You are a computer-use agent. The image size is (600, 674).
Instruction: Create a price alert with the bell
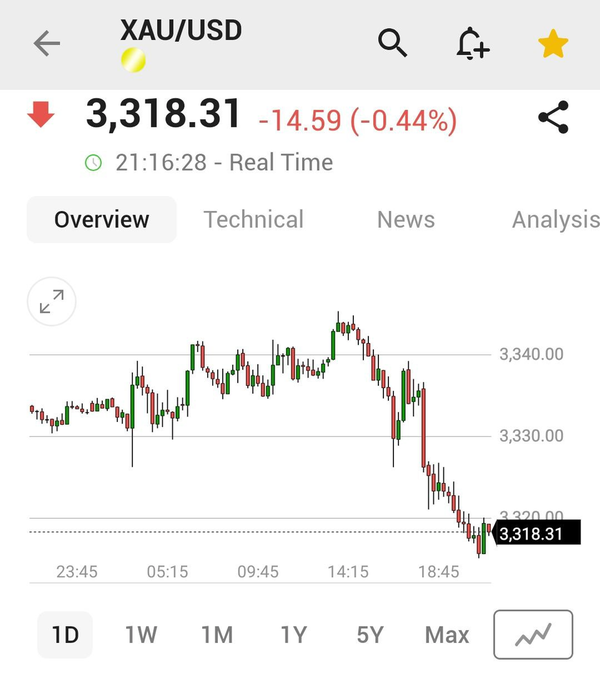tap(472, 44)
